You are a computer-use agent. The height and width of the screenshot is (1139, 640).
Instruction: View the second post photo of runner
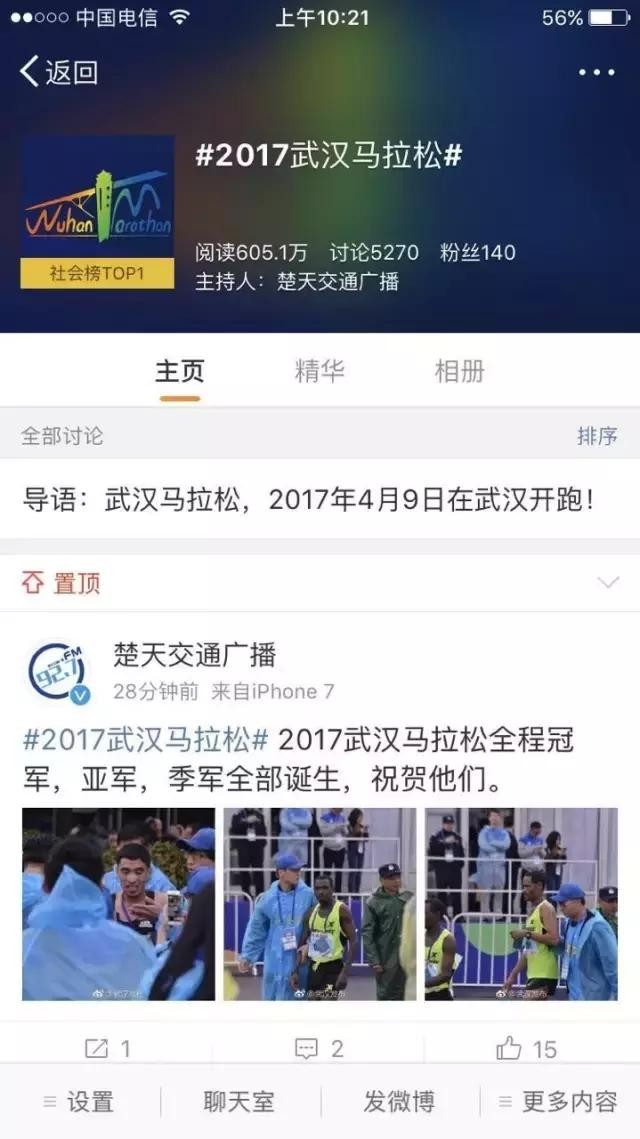(319, 904)
